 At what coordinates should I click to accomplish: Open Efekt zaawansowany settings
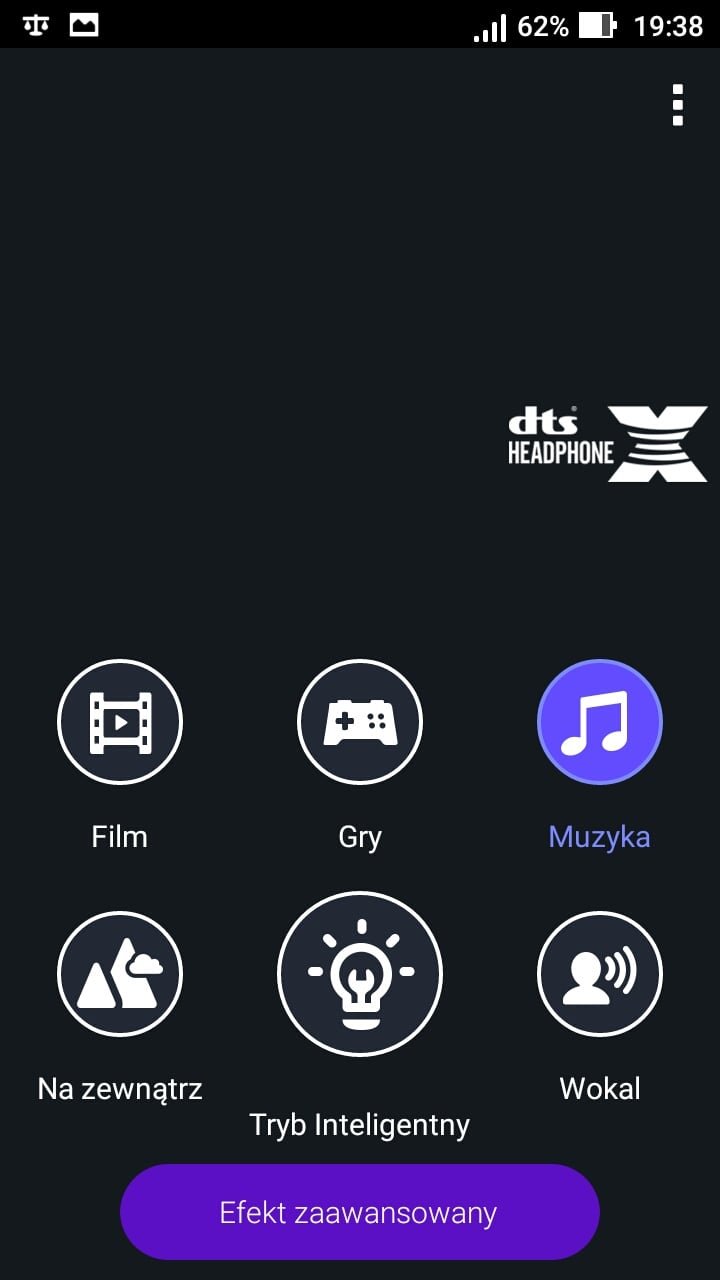pos(360,1212)
